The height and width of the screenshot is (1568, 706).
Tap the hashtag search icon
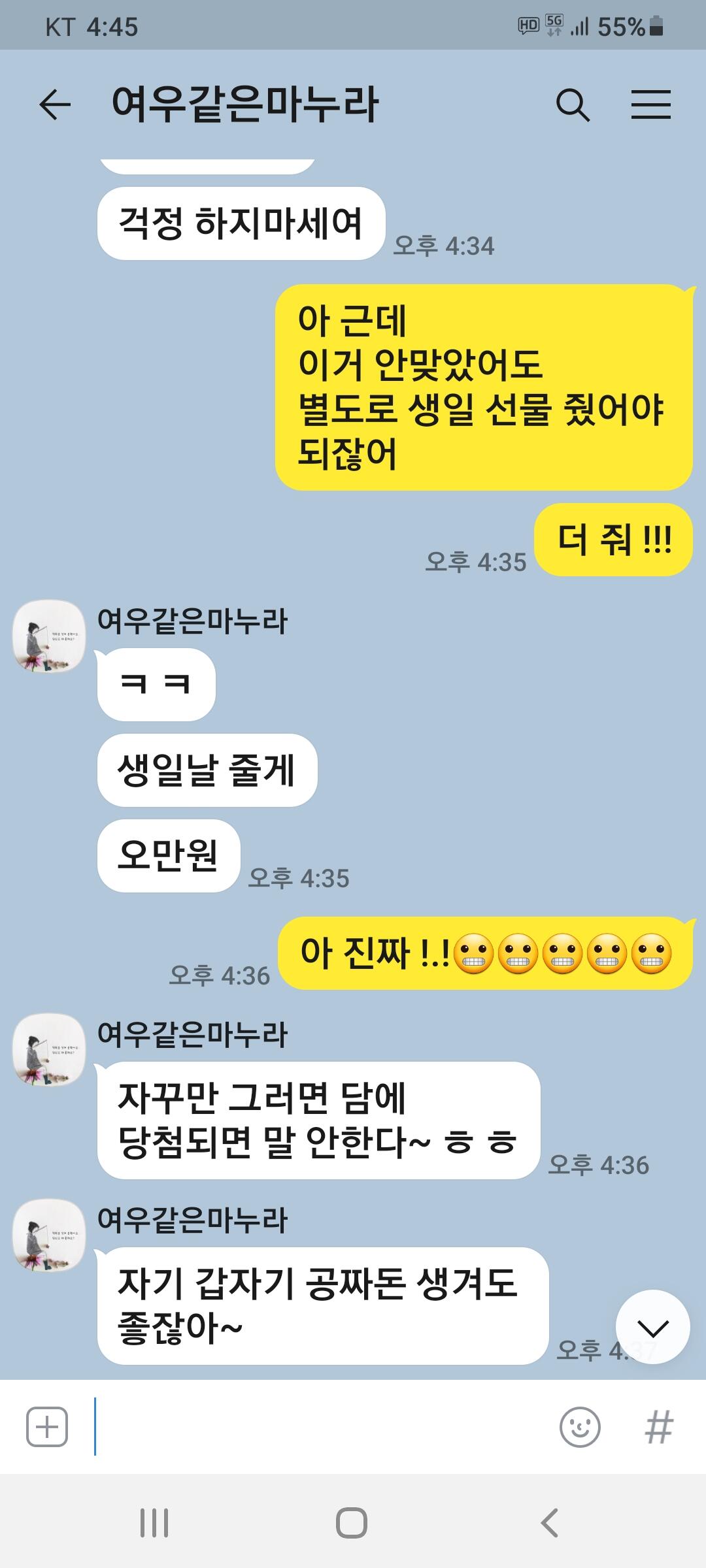coord(659,1427)
